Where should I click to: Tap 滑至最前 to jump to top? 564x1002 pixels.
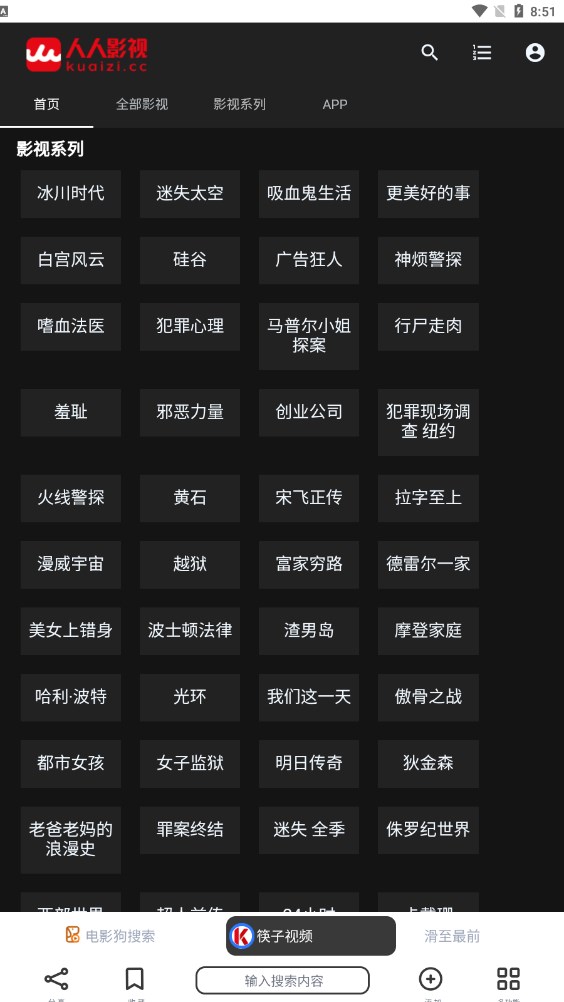(452, 936)
